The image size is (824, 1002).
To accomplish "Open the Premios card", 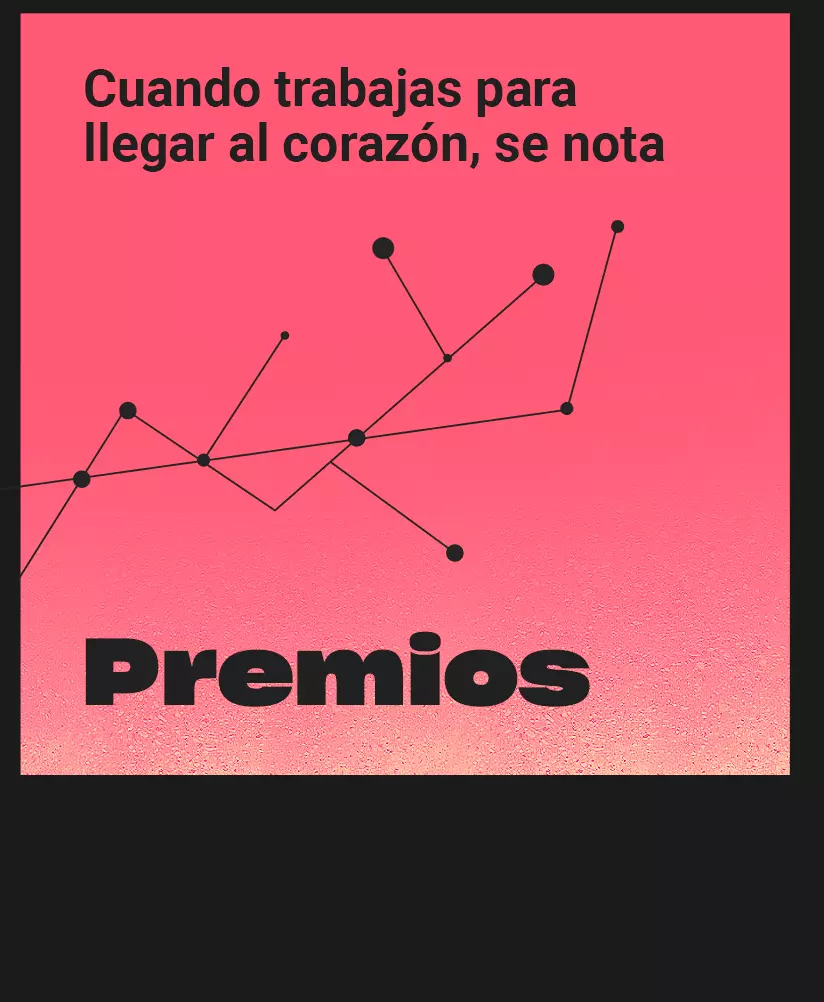I will coord(404,394).
